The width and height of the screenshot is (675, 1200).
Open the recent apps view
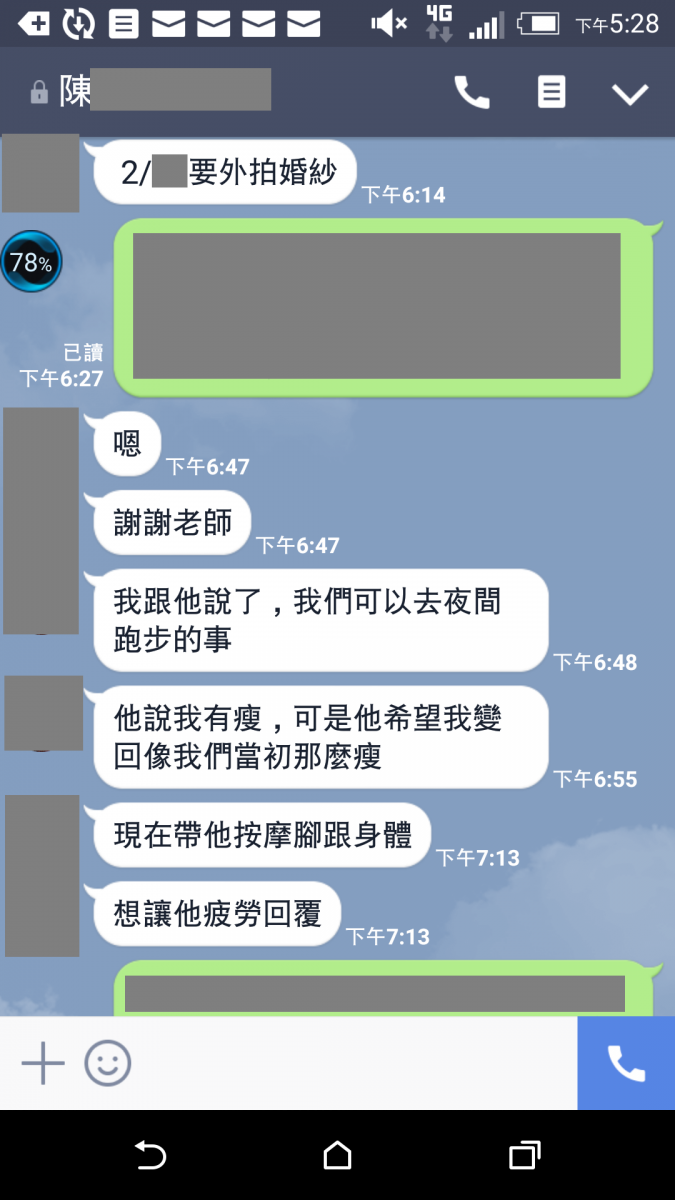click(x=524, y=1156)
